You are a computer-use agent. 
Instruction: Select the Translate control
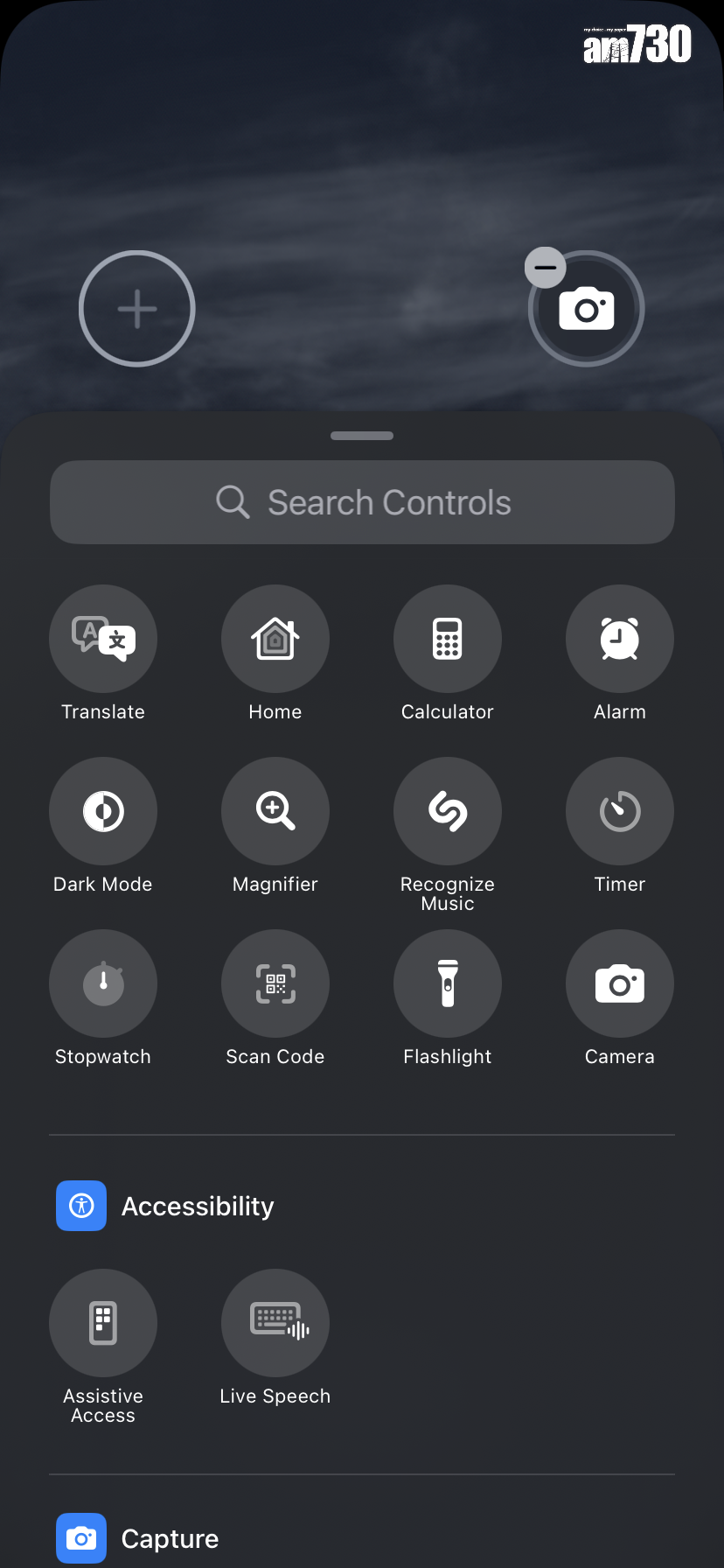click(103, 639)
